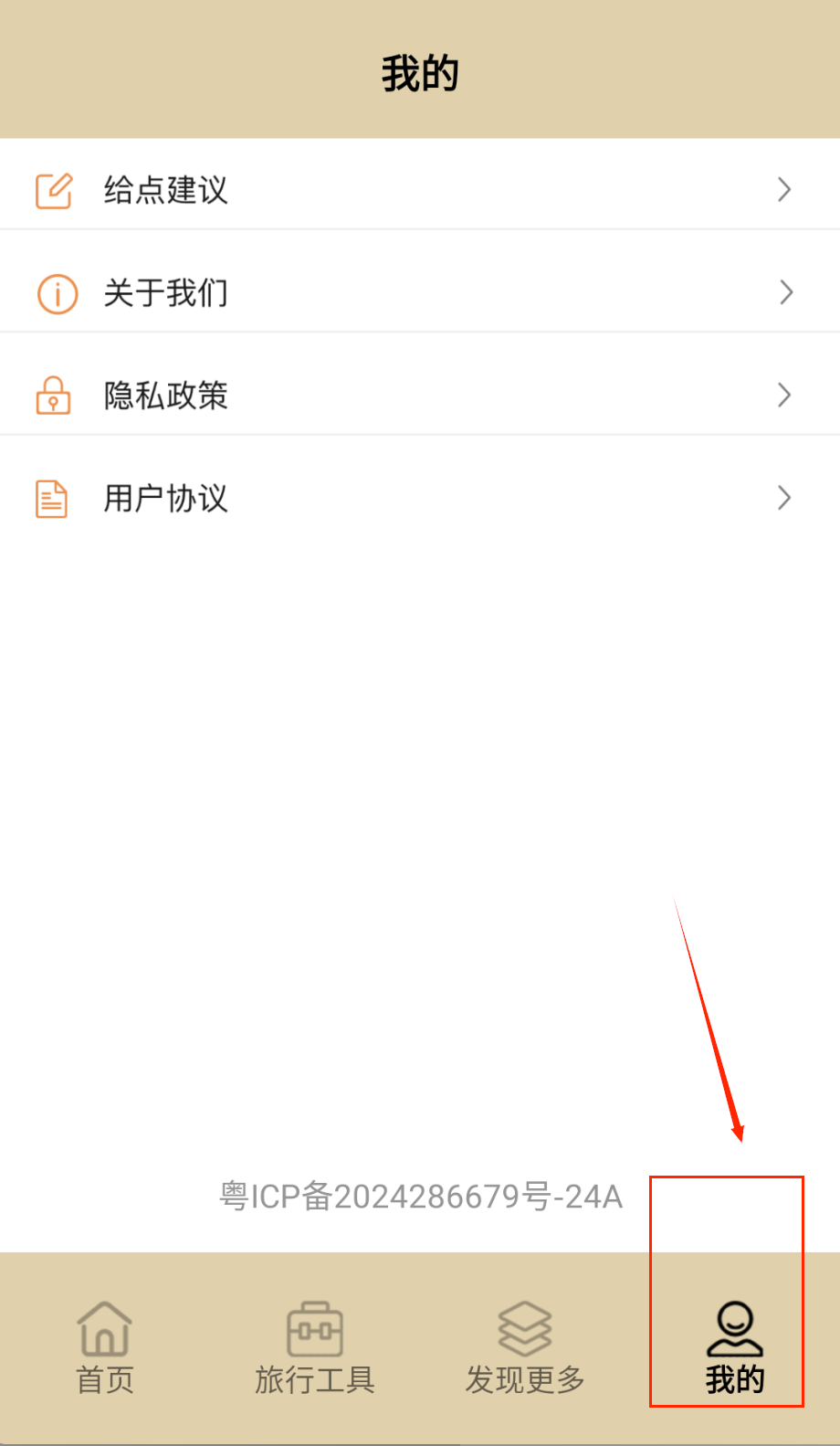Screen dimensions: 840x1446
Task: Switch to 发现更多 tab
Action: coord(525,1347)
